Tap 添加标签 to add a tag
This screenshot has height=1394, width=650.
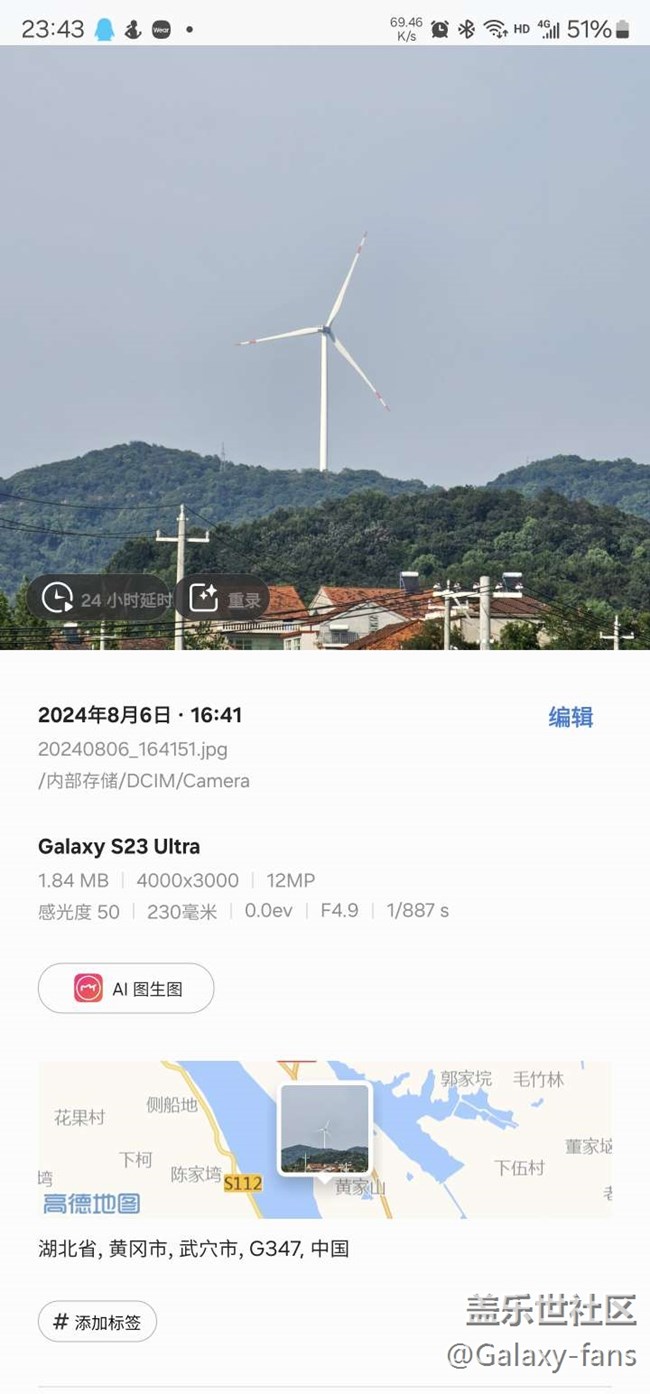pos(98,1322)
